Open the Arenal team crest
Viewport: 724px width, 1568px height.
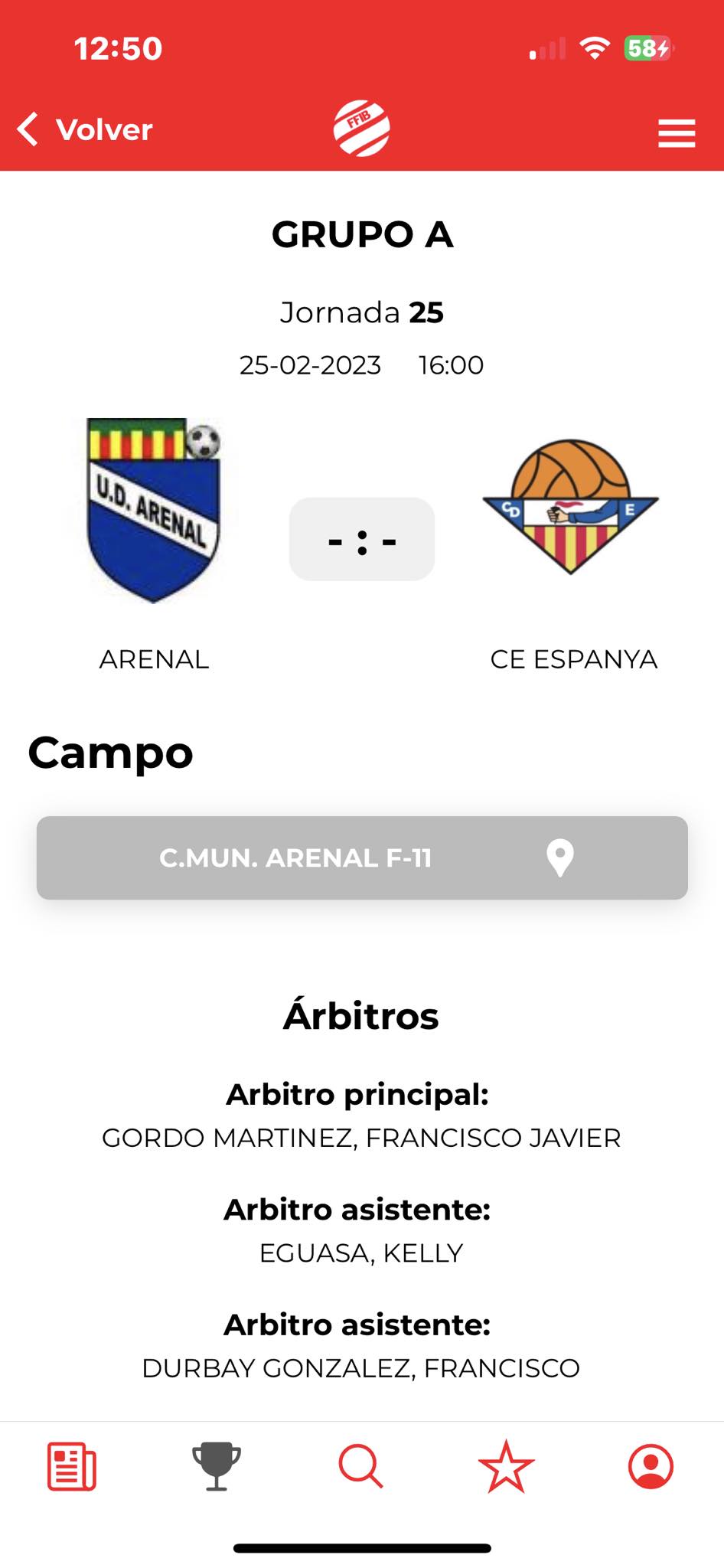pyautogui.click(x=154, y=511)
